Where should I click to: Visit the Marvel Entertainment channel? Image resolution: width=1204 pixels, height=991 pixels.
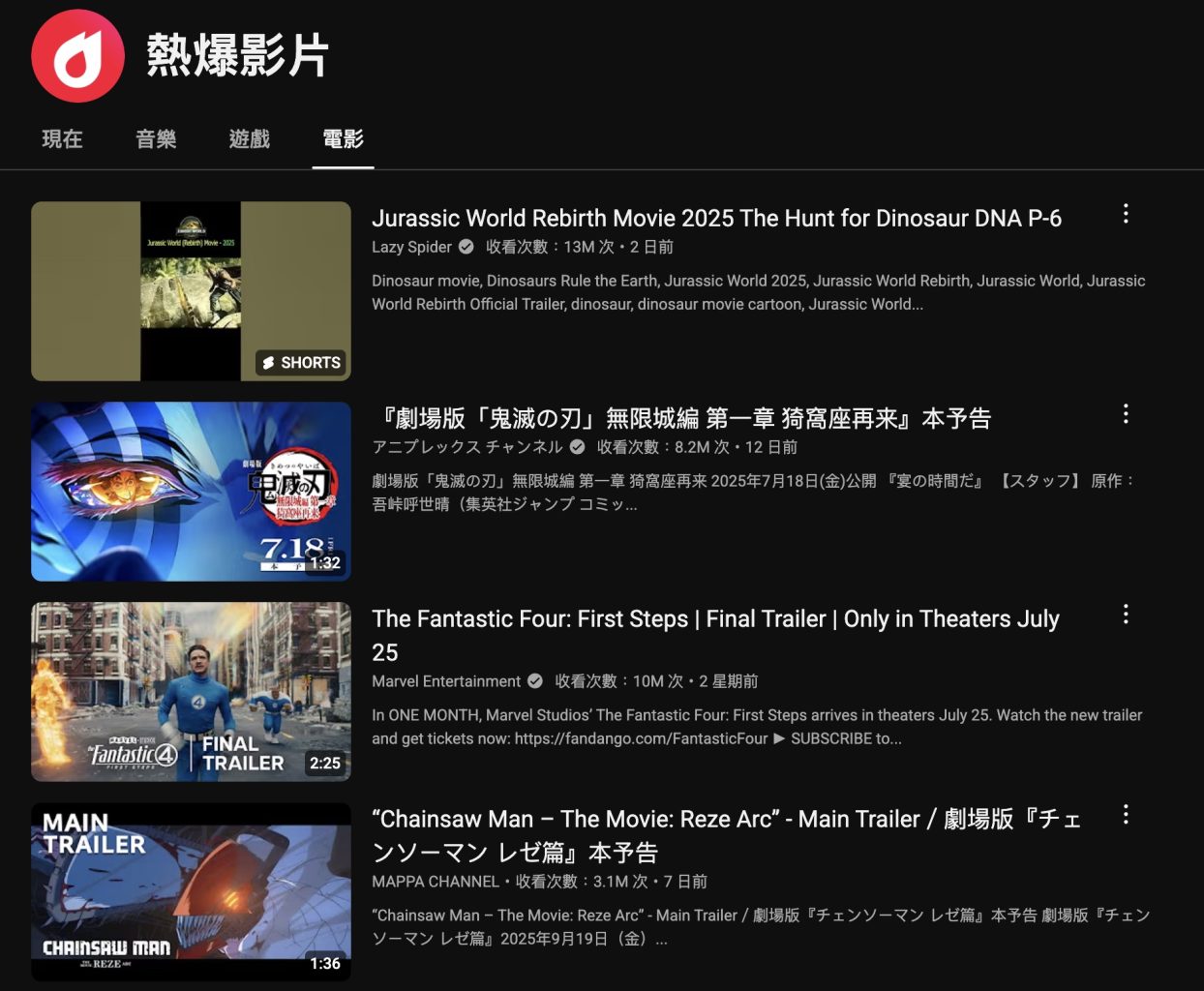(x=446, y=681)
